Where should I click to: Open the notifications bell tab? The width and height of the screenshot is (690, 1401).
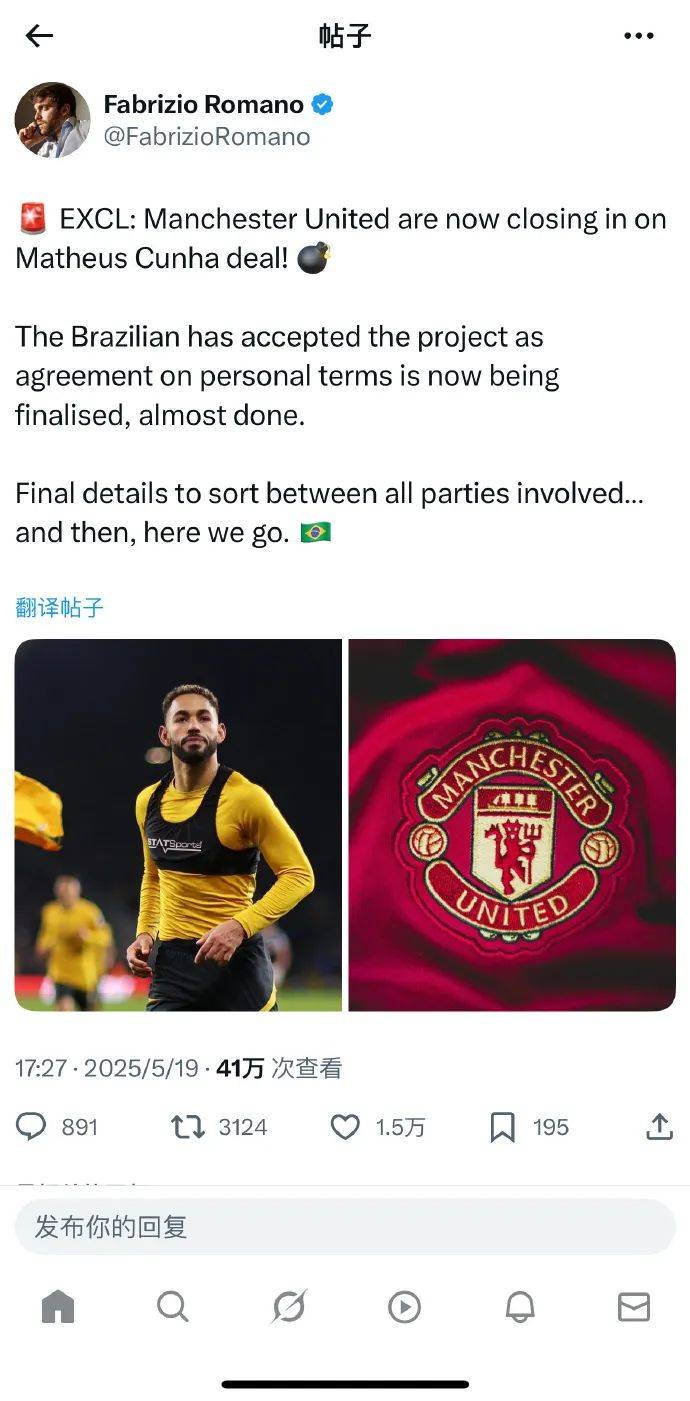(519, 1307)
